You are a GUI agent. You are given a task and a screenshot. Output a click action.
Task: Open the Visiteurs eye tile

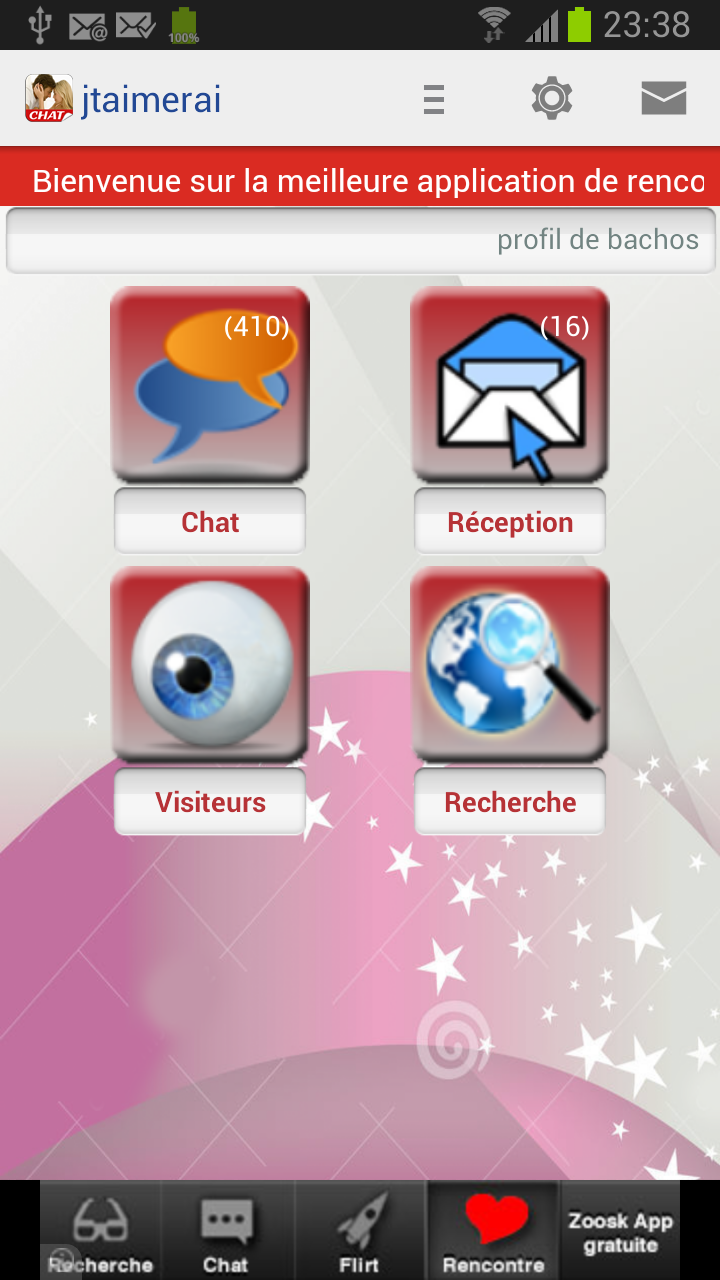pyautogui.click(x=210, y=664)
